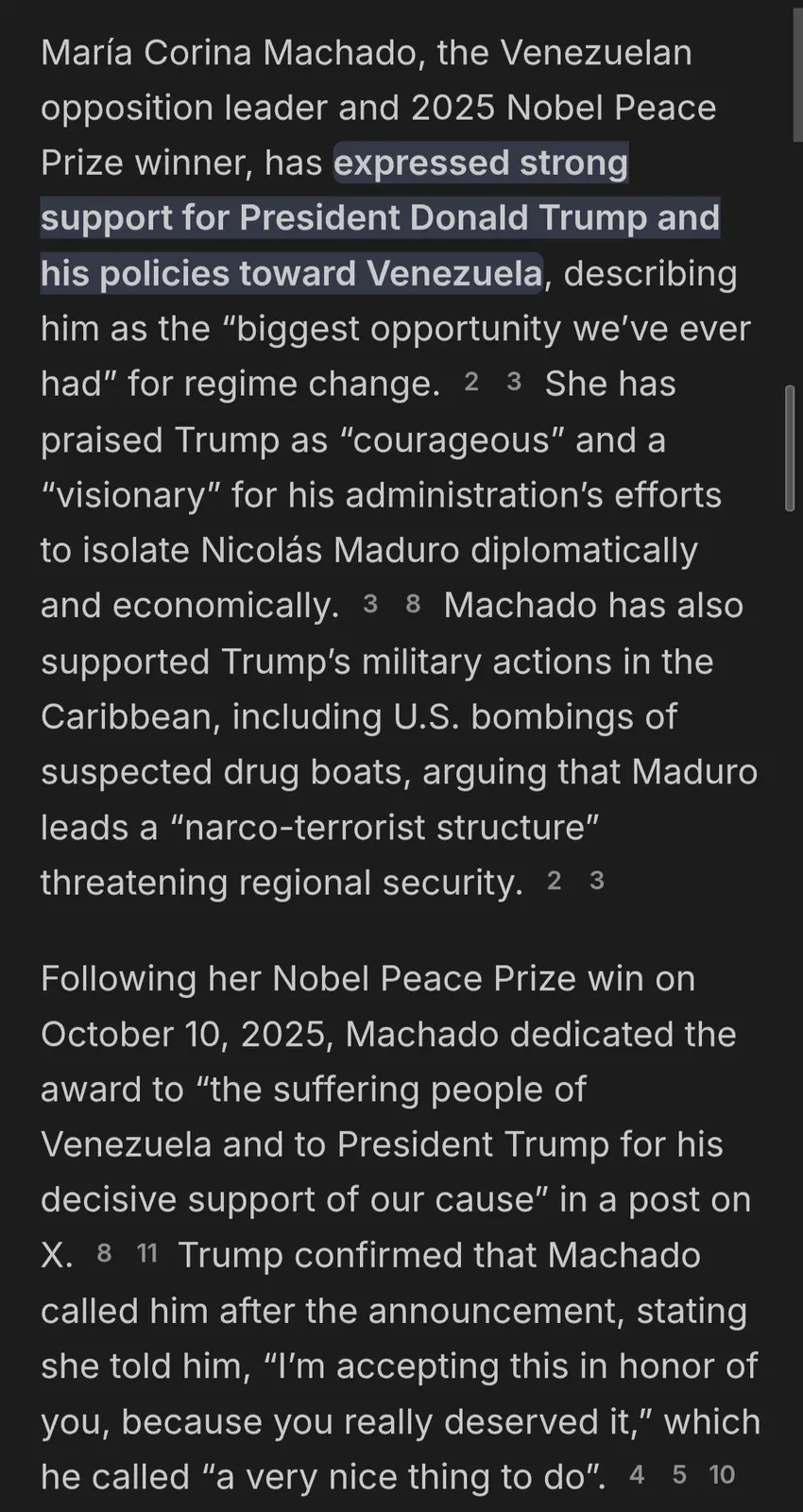Open citation 2 after "regime change"
803x1512 pixels.
471,383
